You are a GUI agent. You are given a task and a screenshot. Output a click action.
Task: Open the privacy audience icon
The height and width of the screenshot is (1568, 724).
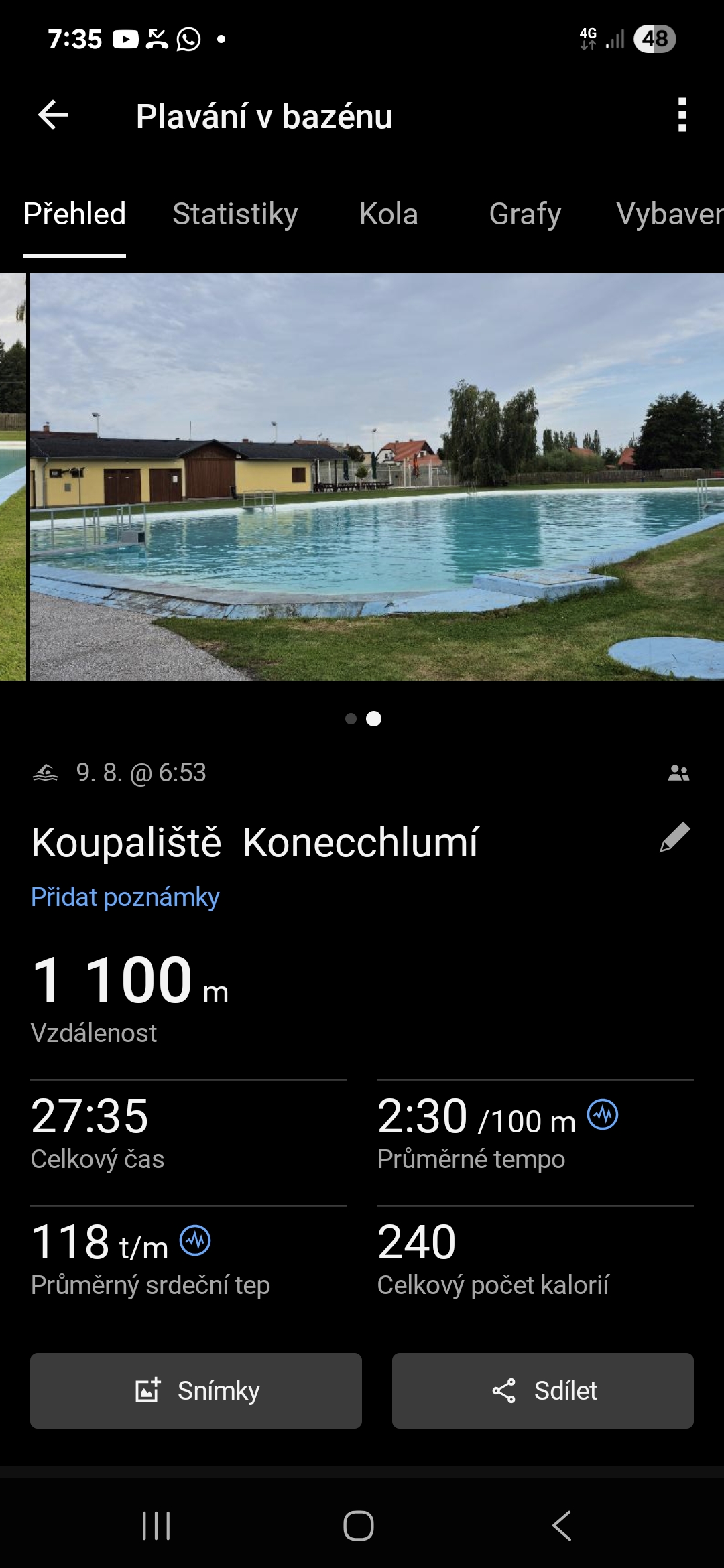pyautogui.click(x=678, y=773)
